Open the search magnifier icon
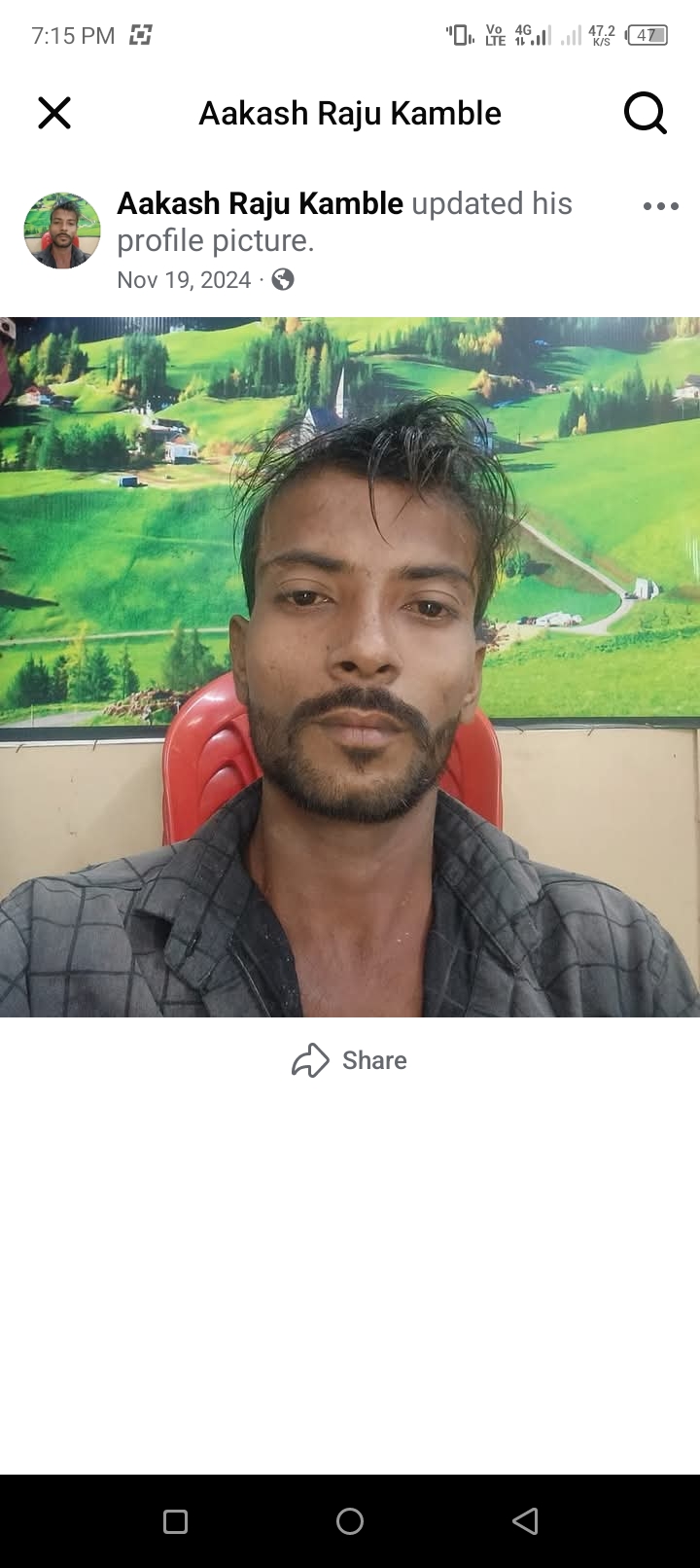The image size is (700, 1568). click(x=645, y=113)
